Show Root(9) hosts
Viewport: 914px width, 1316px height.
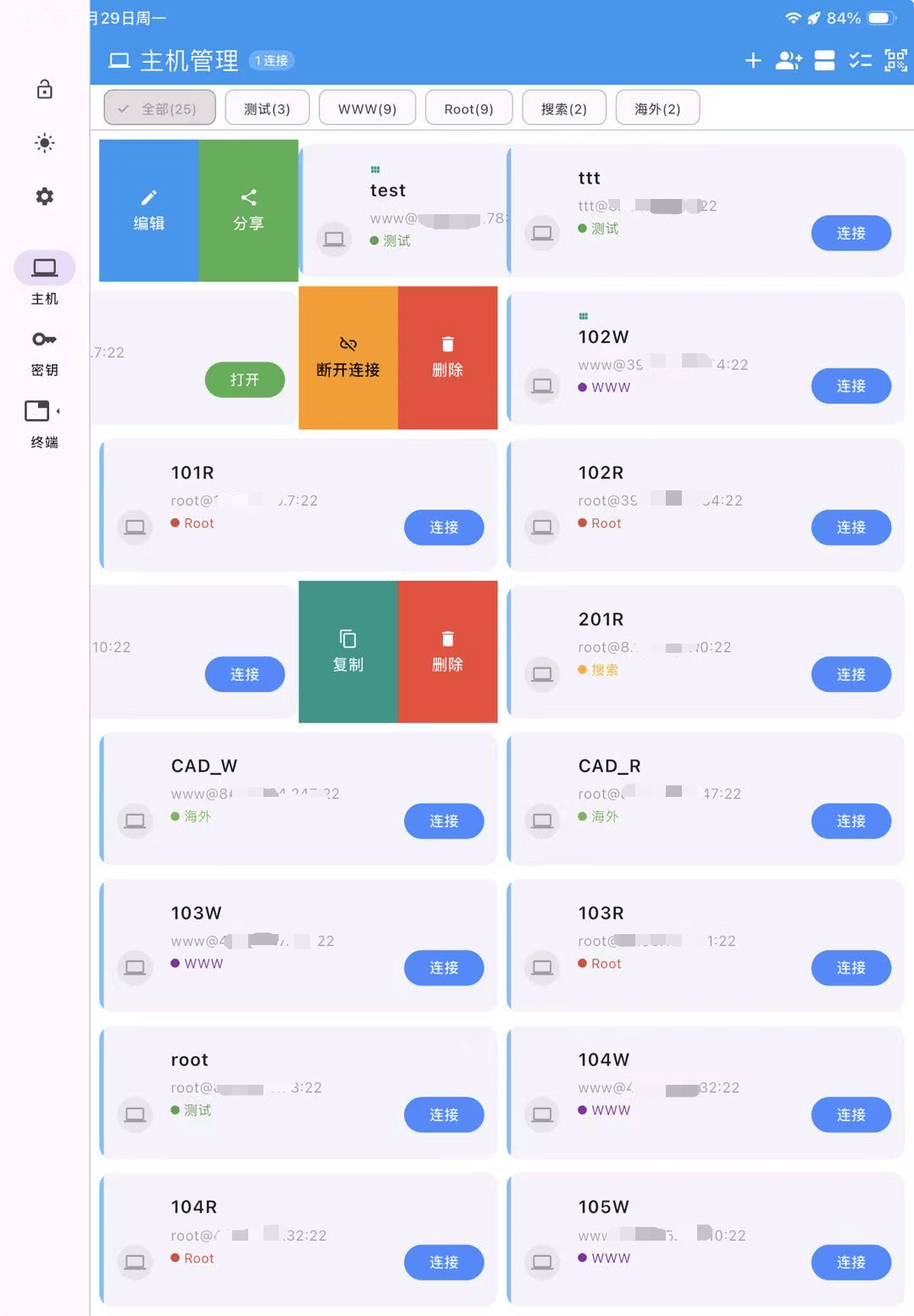click(468, 108)
